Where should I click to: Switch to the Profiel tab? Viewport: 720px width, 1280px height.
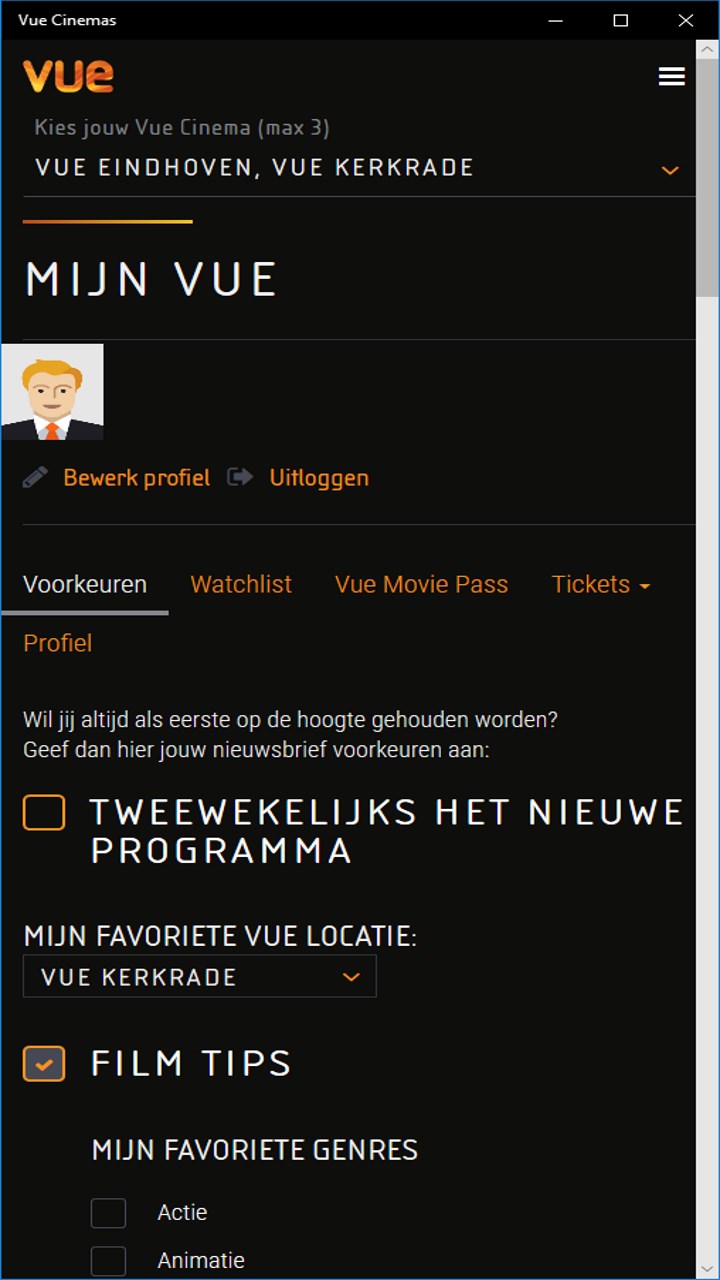pos(58,643)
